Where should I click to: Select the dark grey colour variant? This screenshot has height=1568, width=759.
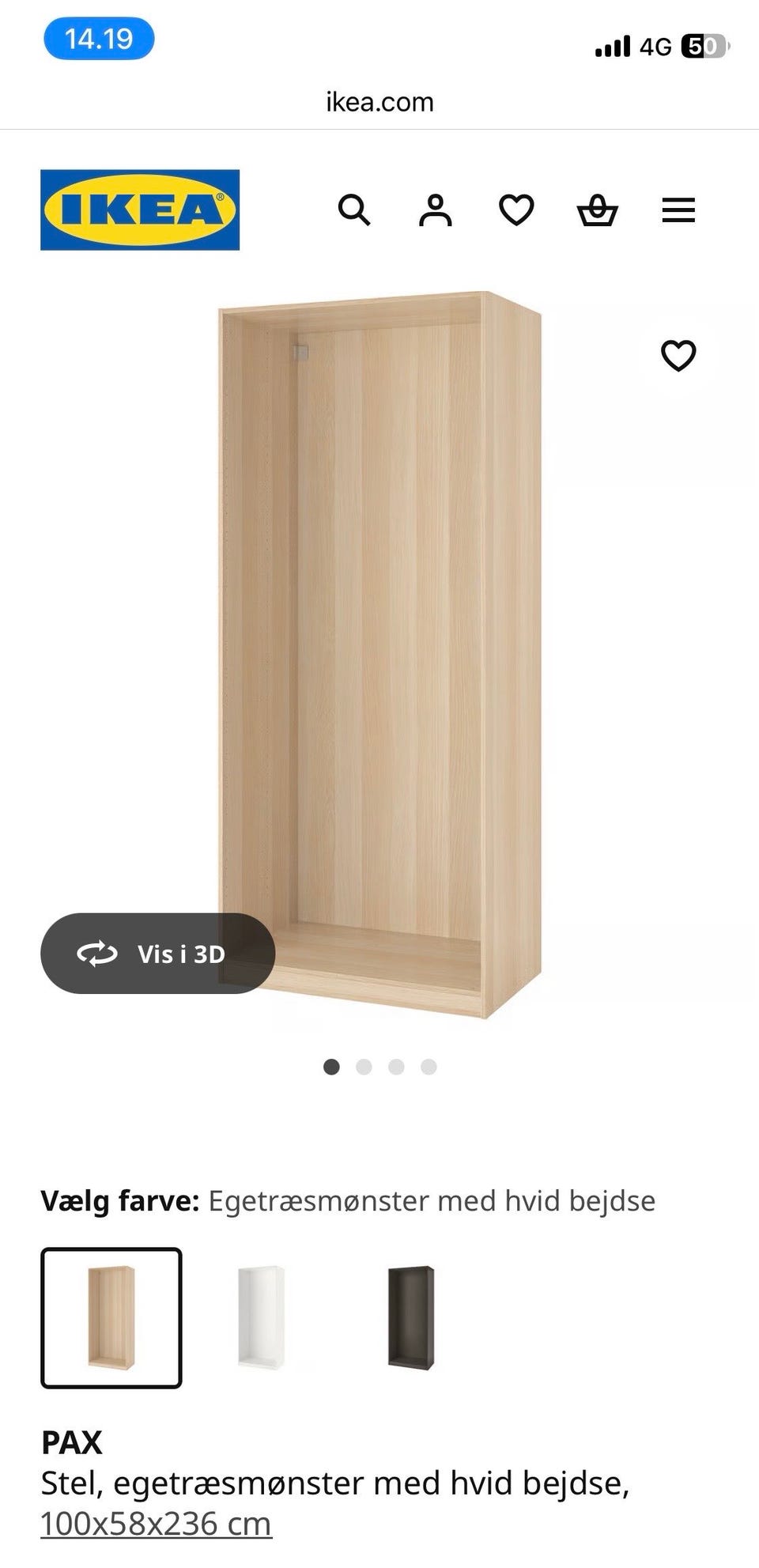(411, 1317)
